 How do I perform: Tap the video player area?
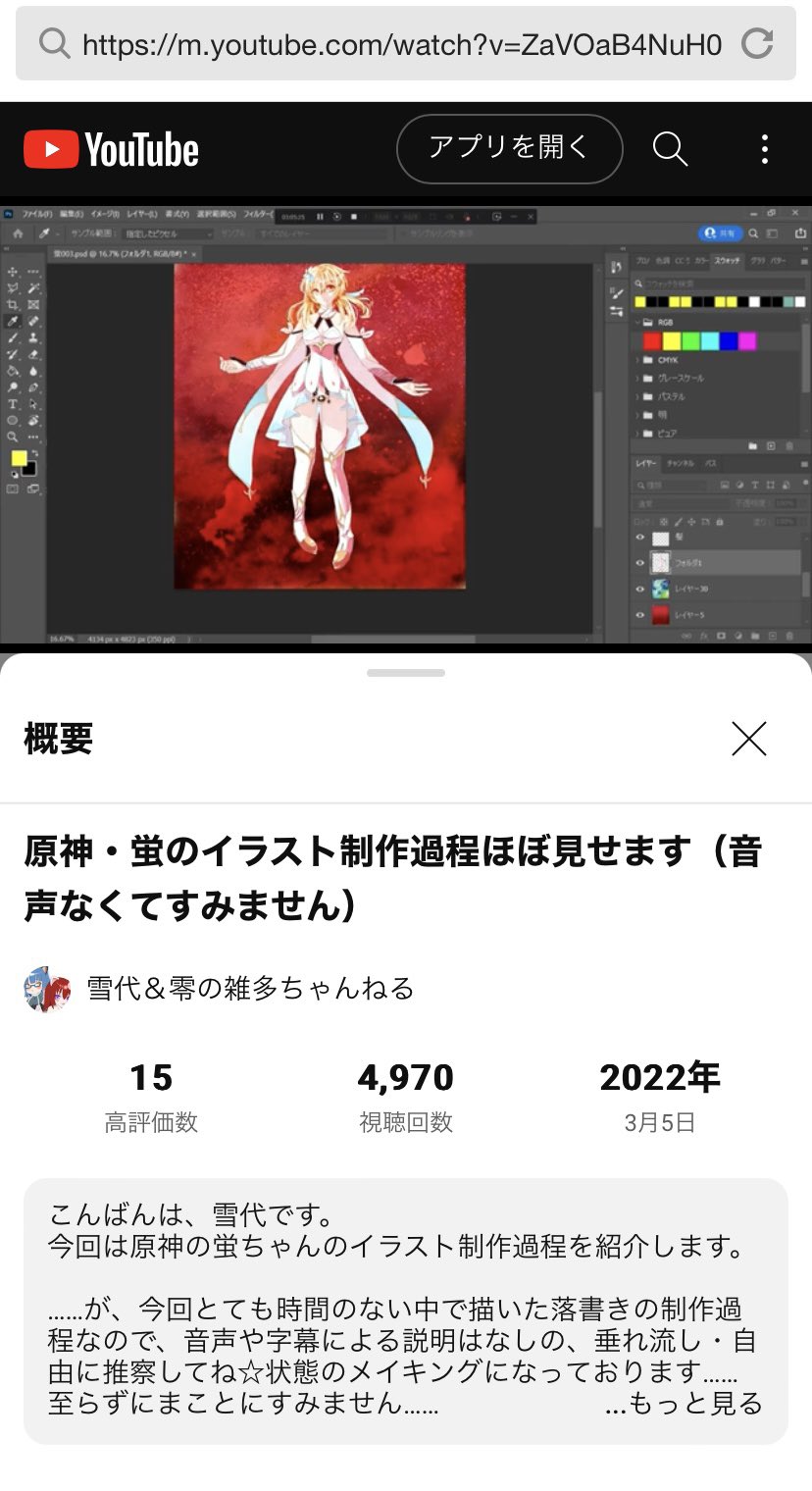coord(406,424)
